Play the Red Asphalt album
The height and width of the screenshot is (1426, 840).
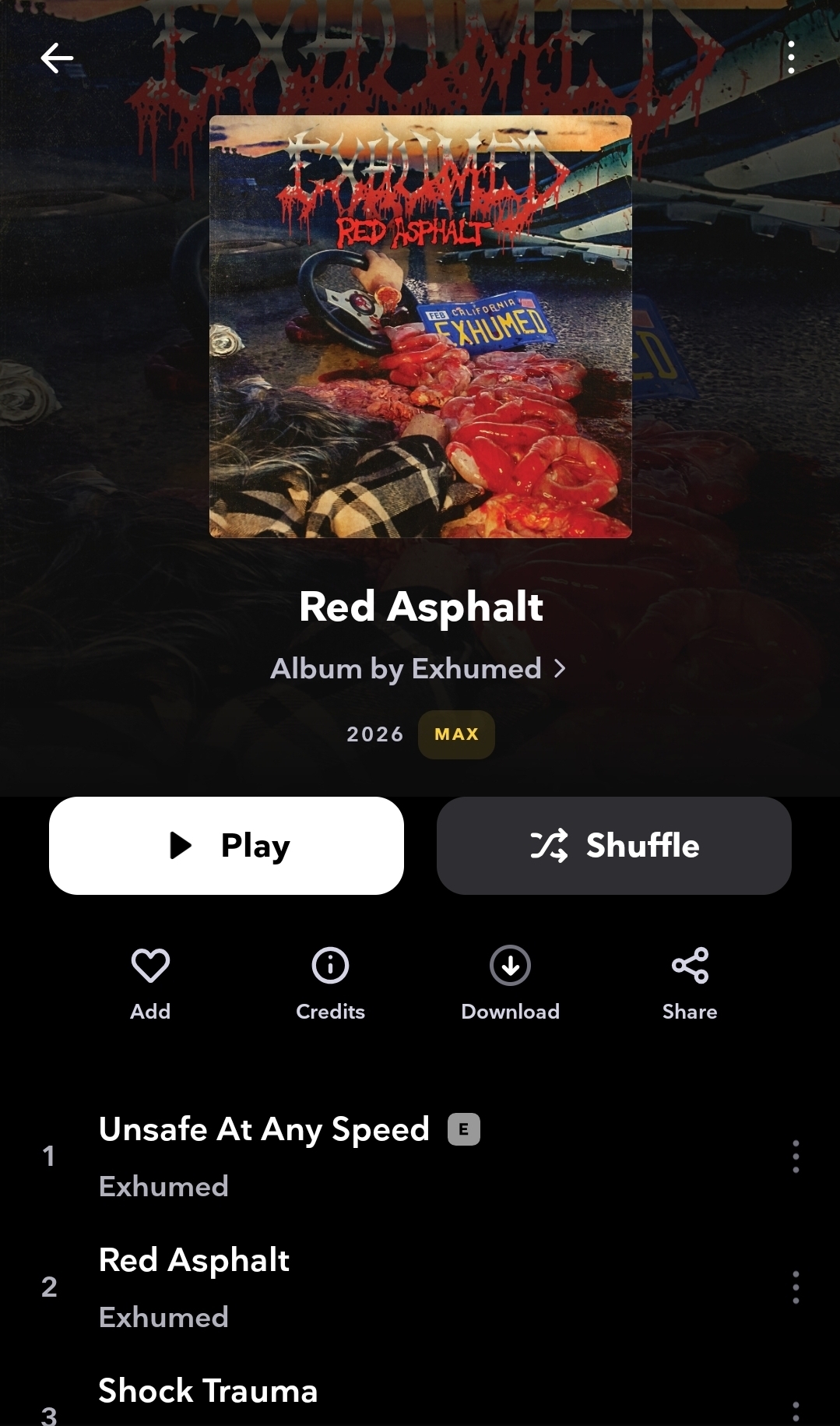click(x=227, y=846)
